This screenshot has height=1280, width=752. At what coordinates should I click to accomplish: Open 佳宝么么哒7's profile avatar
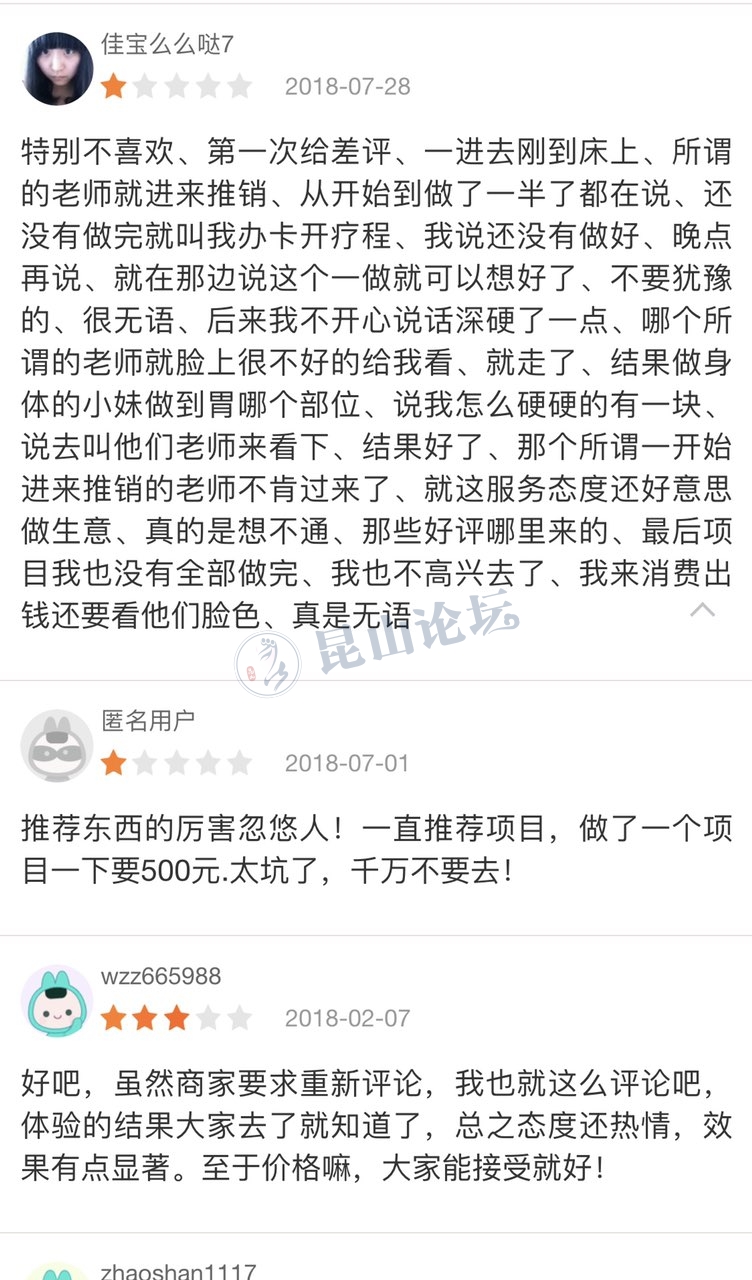click(57, 69)
